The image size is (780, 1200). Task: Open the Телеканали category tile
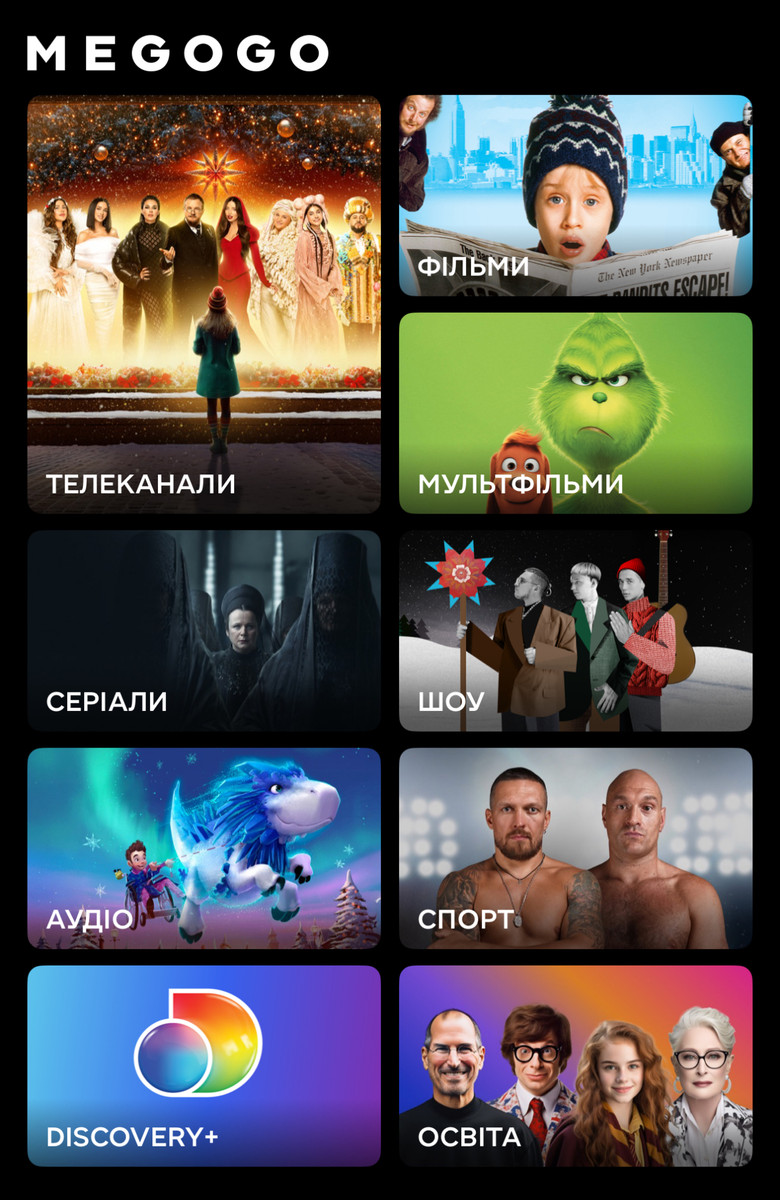coord(204,304)
